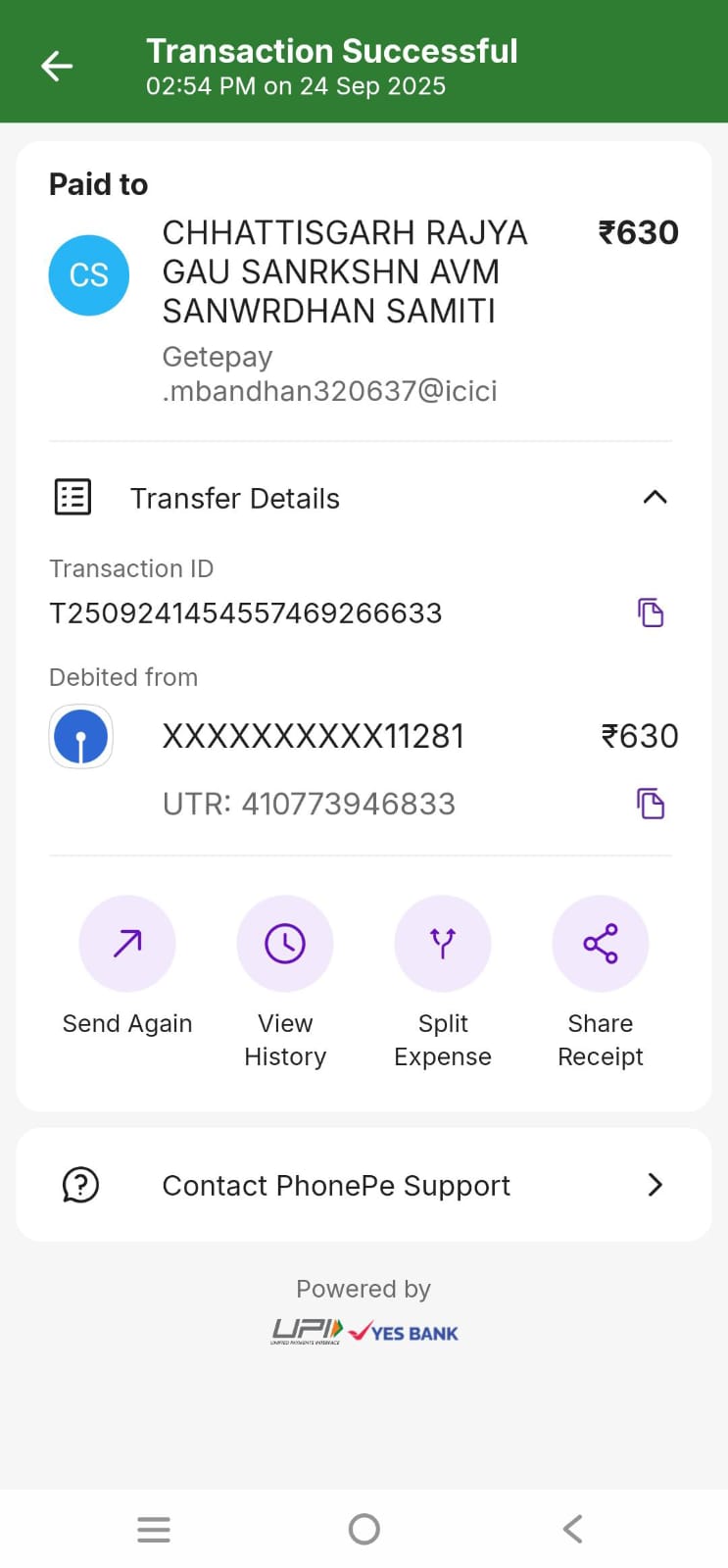
Task: Open Contact PhonePe Support
Action: pyautogui.click(x=364, y=1185)
